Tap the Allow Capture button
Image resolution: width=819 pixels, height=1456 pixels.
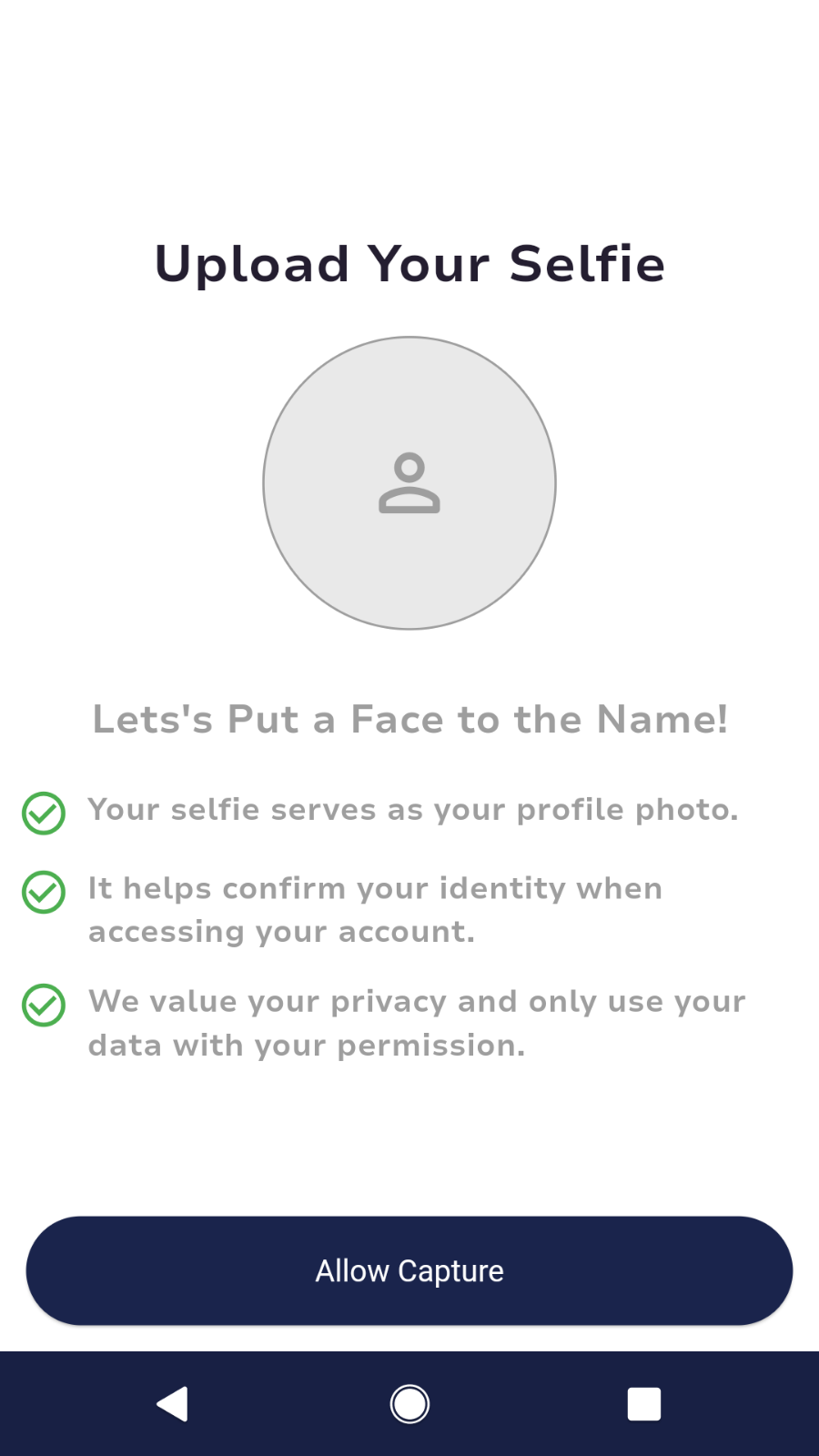pos(409,1270)
